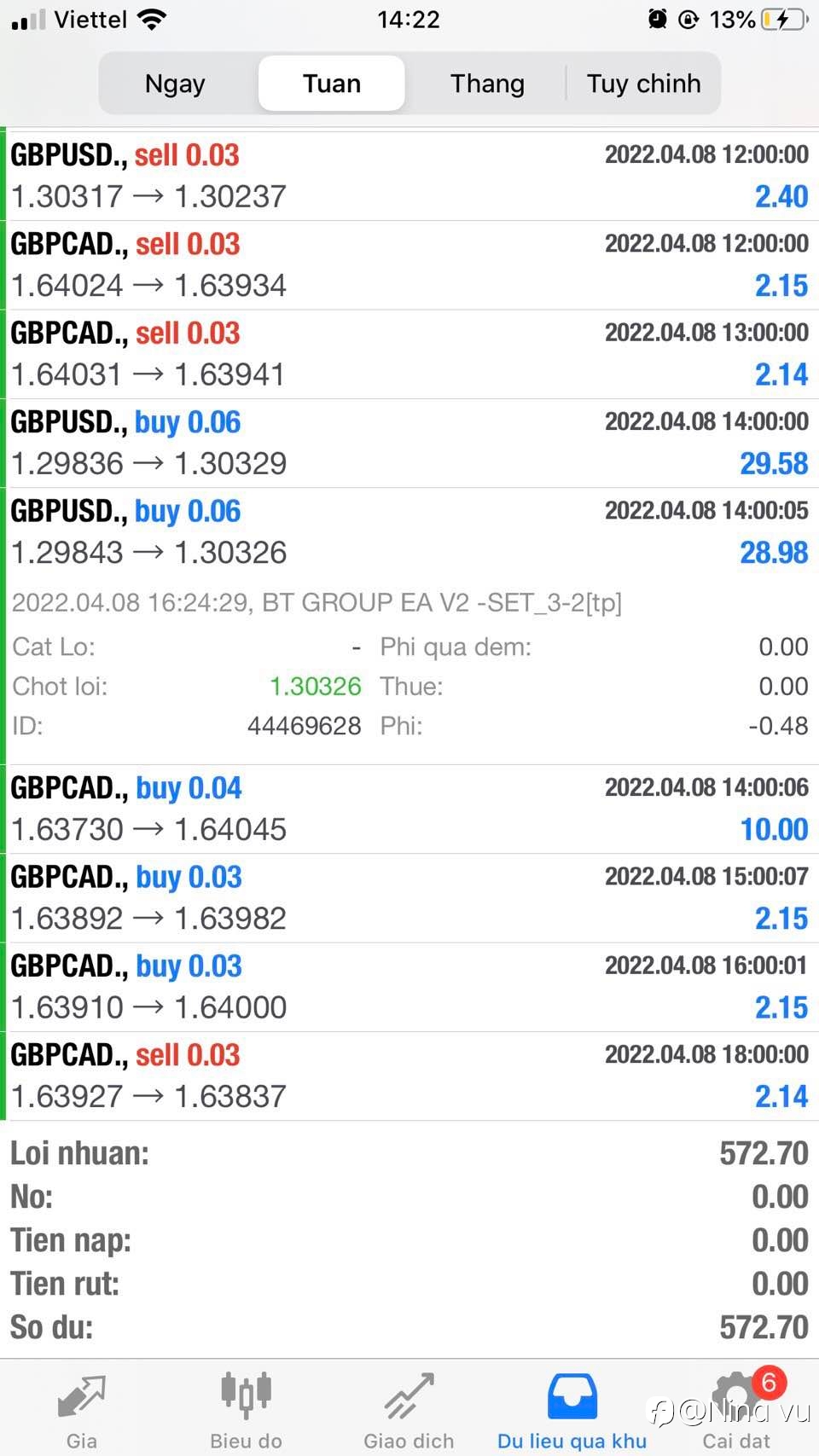The width and height of the screenshot is (819, 1456).
Task: Open the Giao dich trade tab
Action: pyautogui.click(x=409, y=1409)
